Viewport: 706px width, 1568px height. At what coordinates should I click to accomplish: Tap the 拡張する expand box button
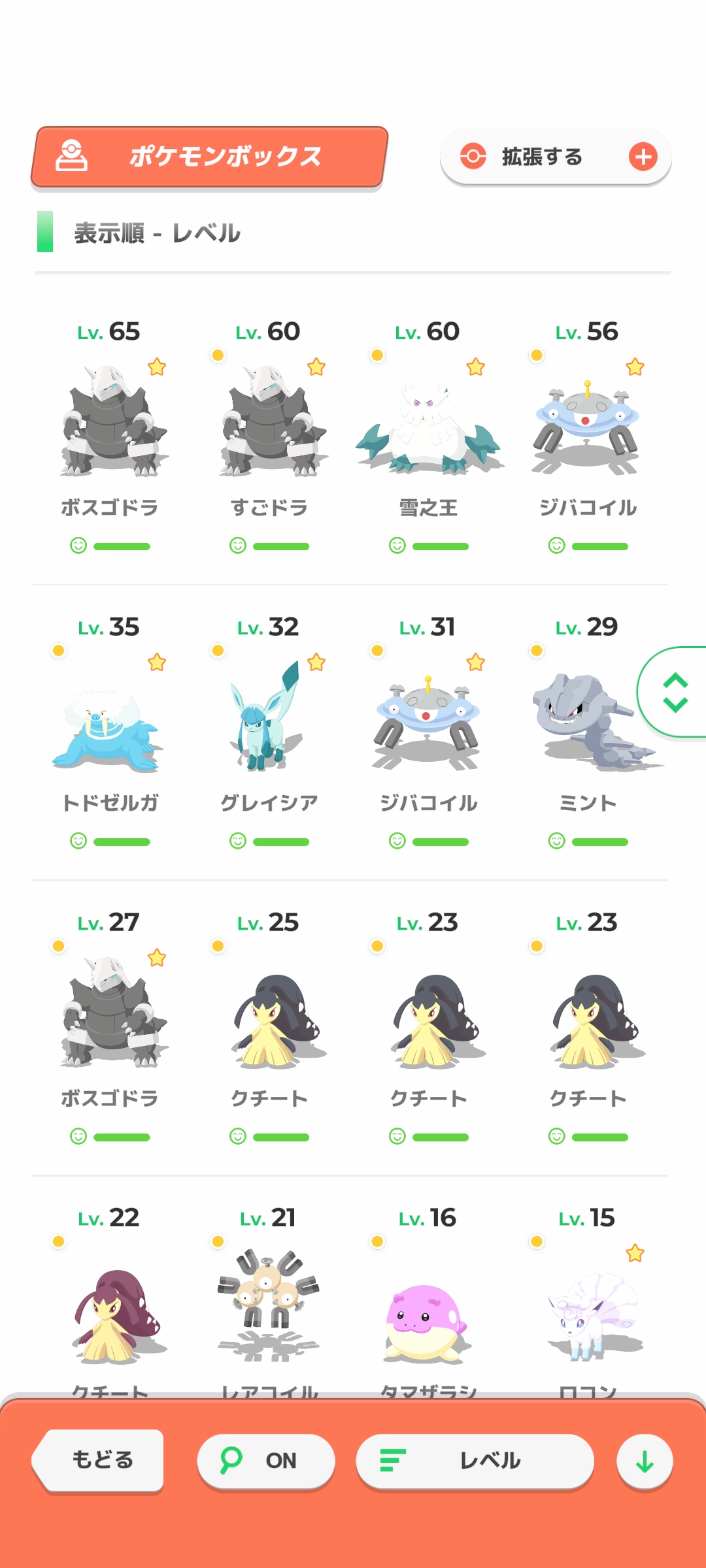tap(556, 157)
